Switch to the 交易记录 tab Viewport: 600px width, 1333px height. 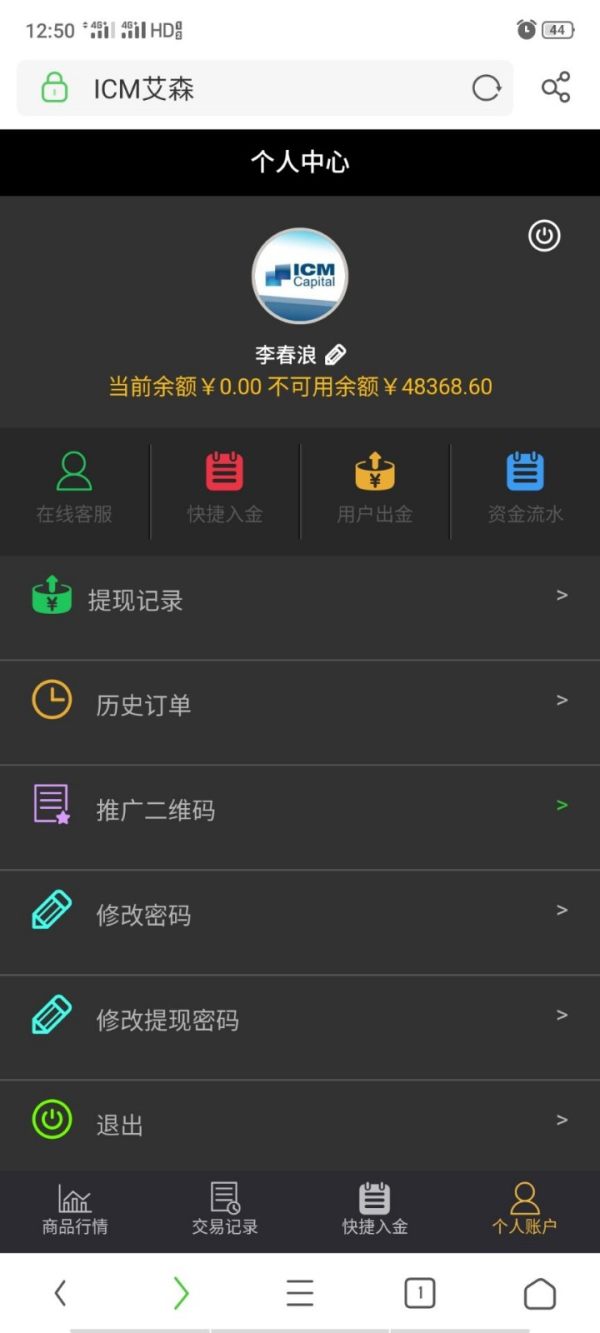point(225,1210)
